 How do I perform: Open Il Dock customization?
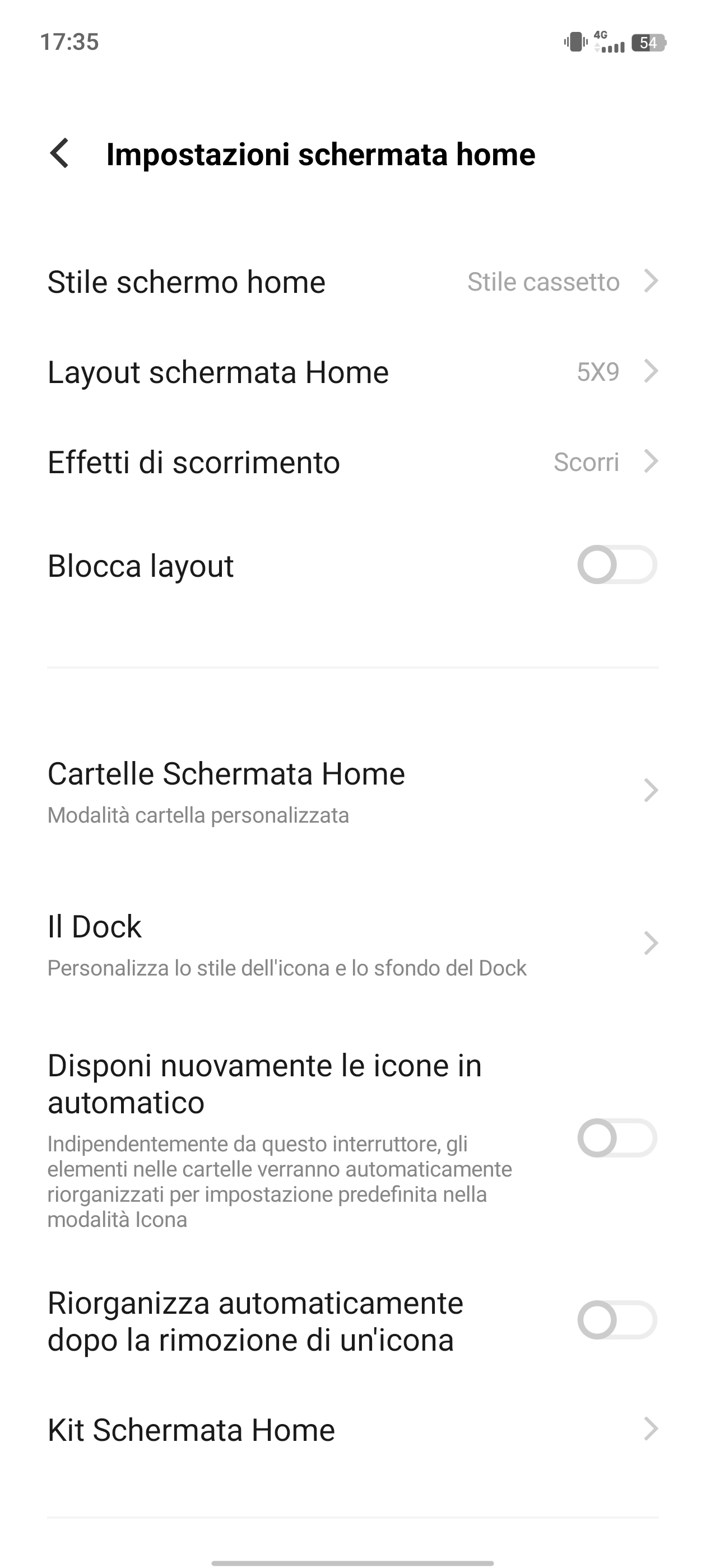click(x=352, y=944)
